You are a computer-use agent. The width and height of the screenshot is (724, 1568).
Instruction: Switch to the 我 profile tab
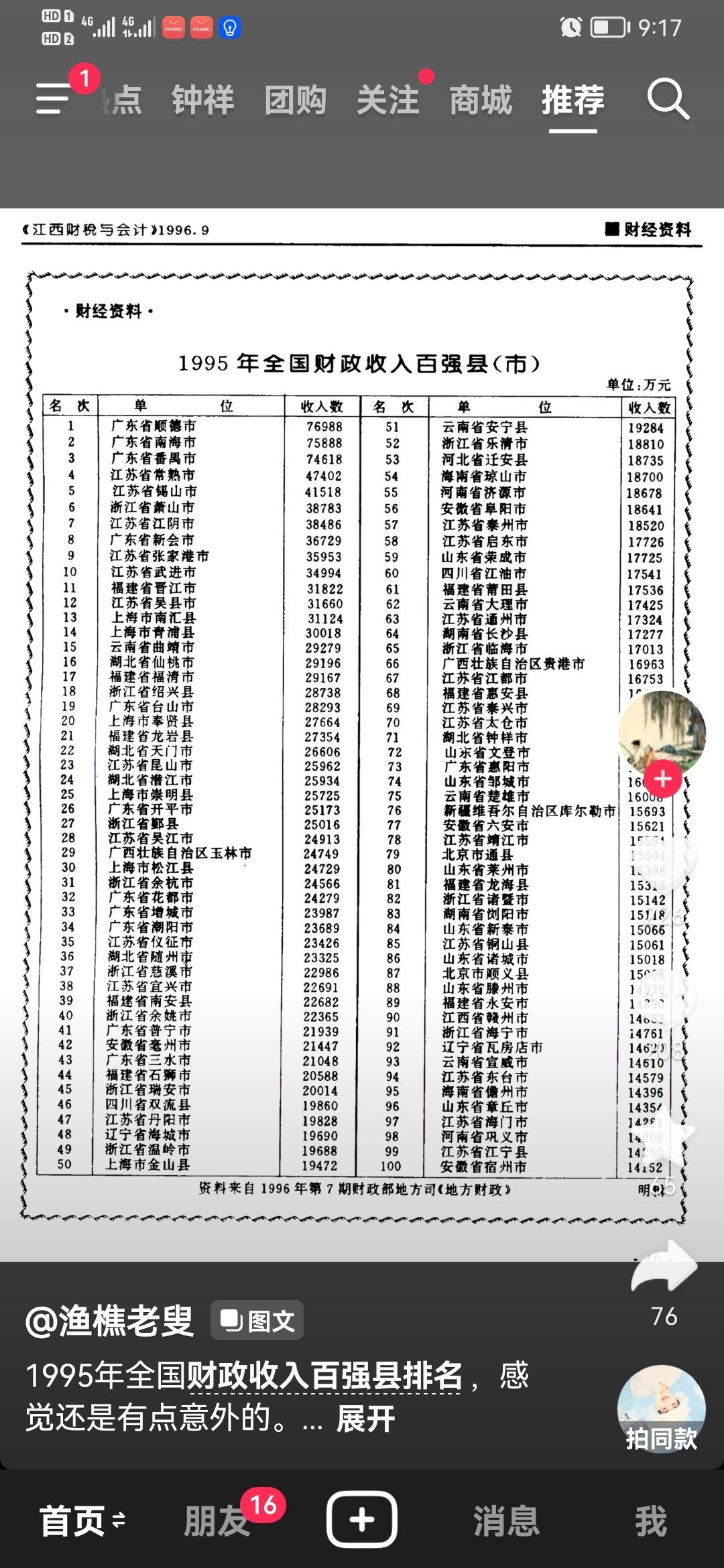coord(650,1520)
